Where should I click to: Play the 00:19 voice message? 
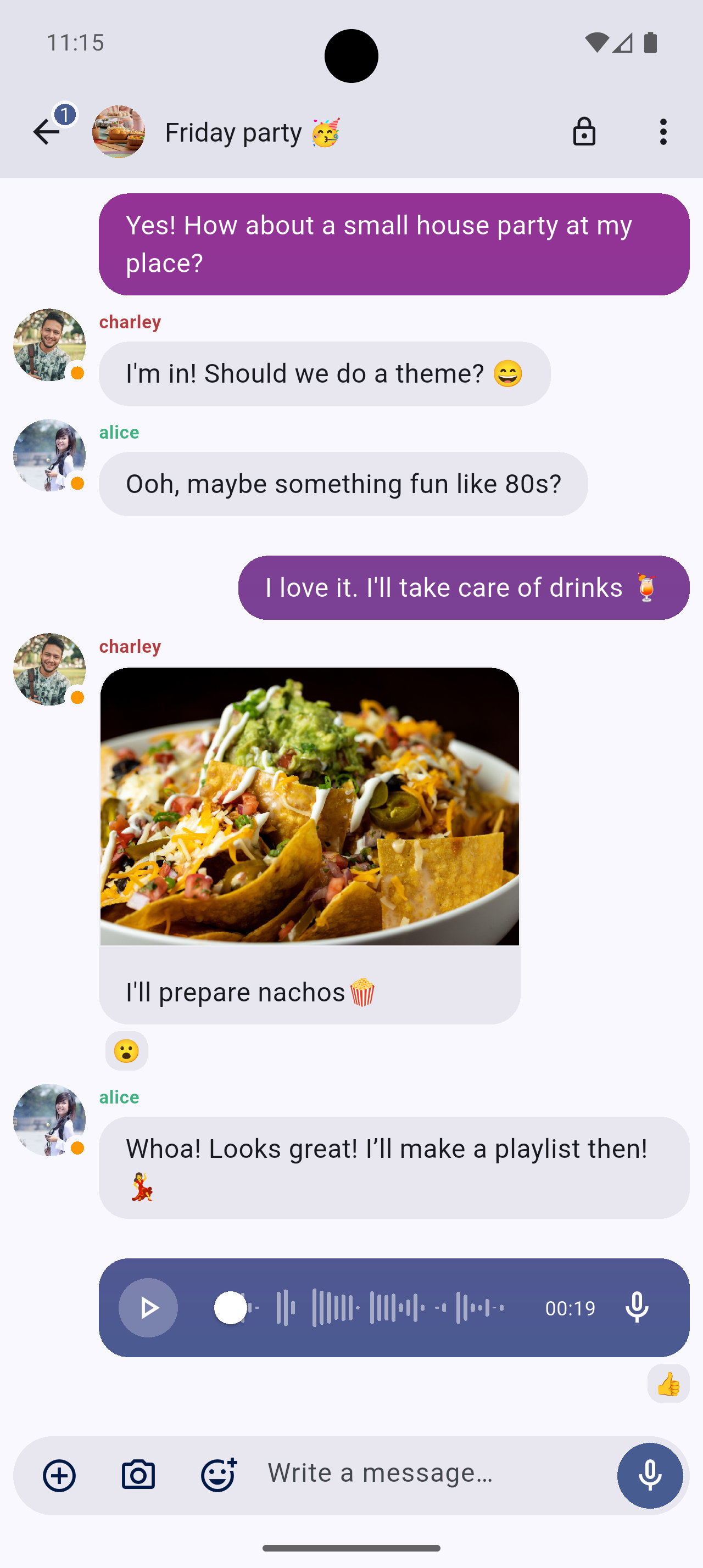pyautogui.click(x=148, y=1307)
